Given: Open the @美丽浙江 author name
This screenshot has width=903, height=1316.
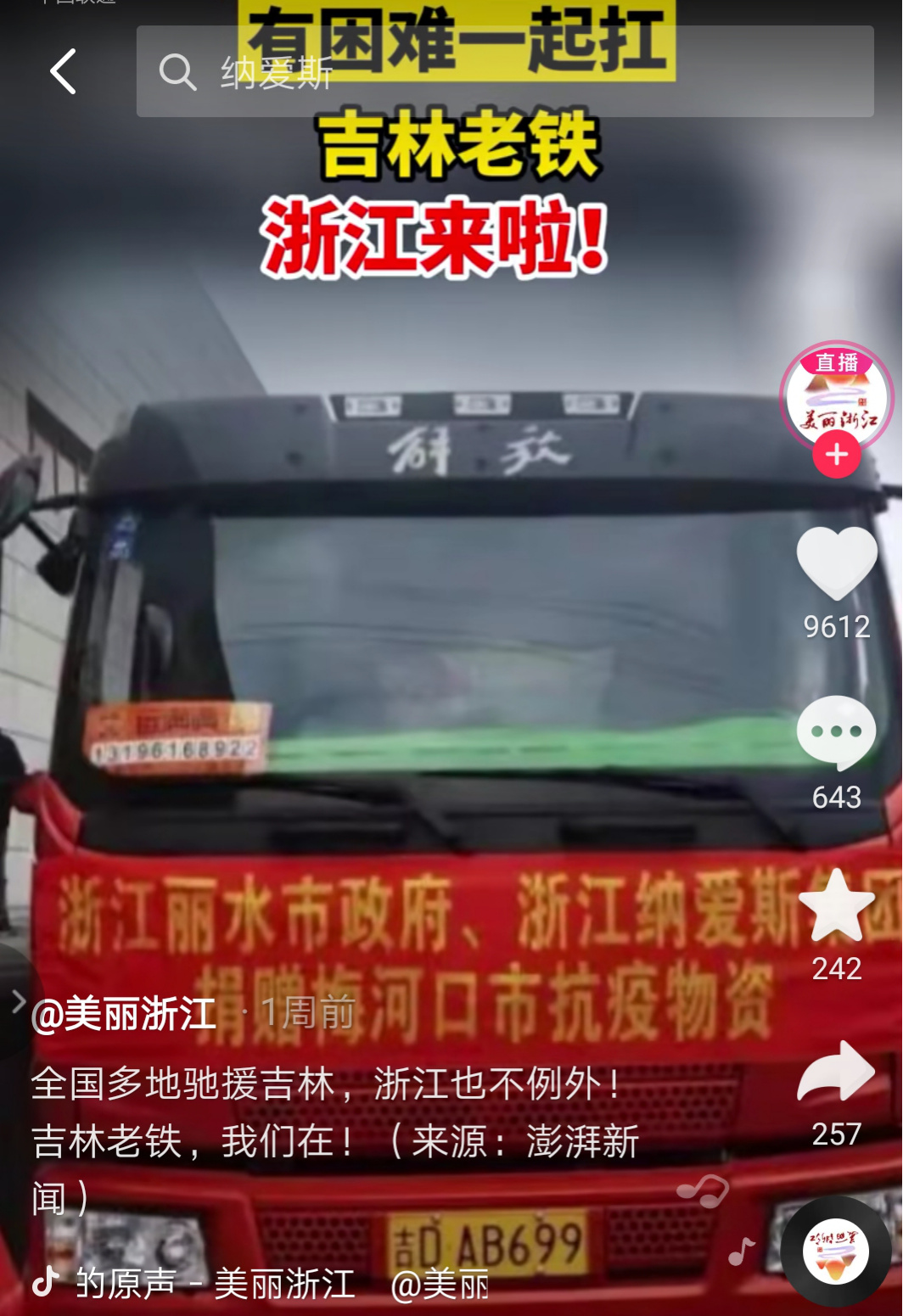Looking at the screenshot, I should [x=124, y=1013].
